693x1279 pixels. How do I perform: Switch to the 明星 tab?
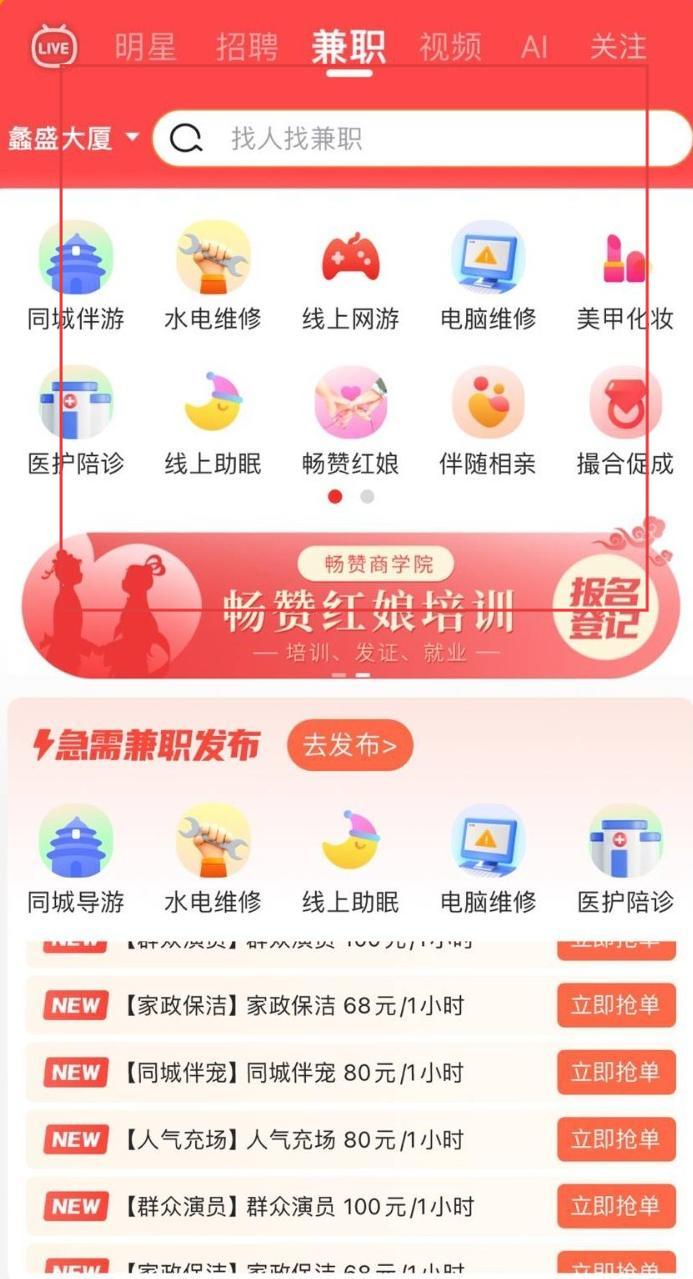coord(145,47)
